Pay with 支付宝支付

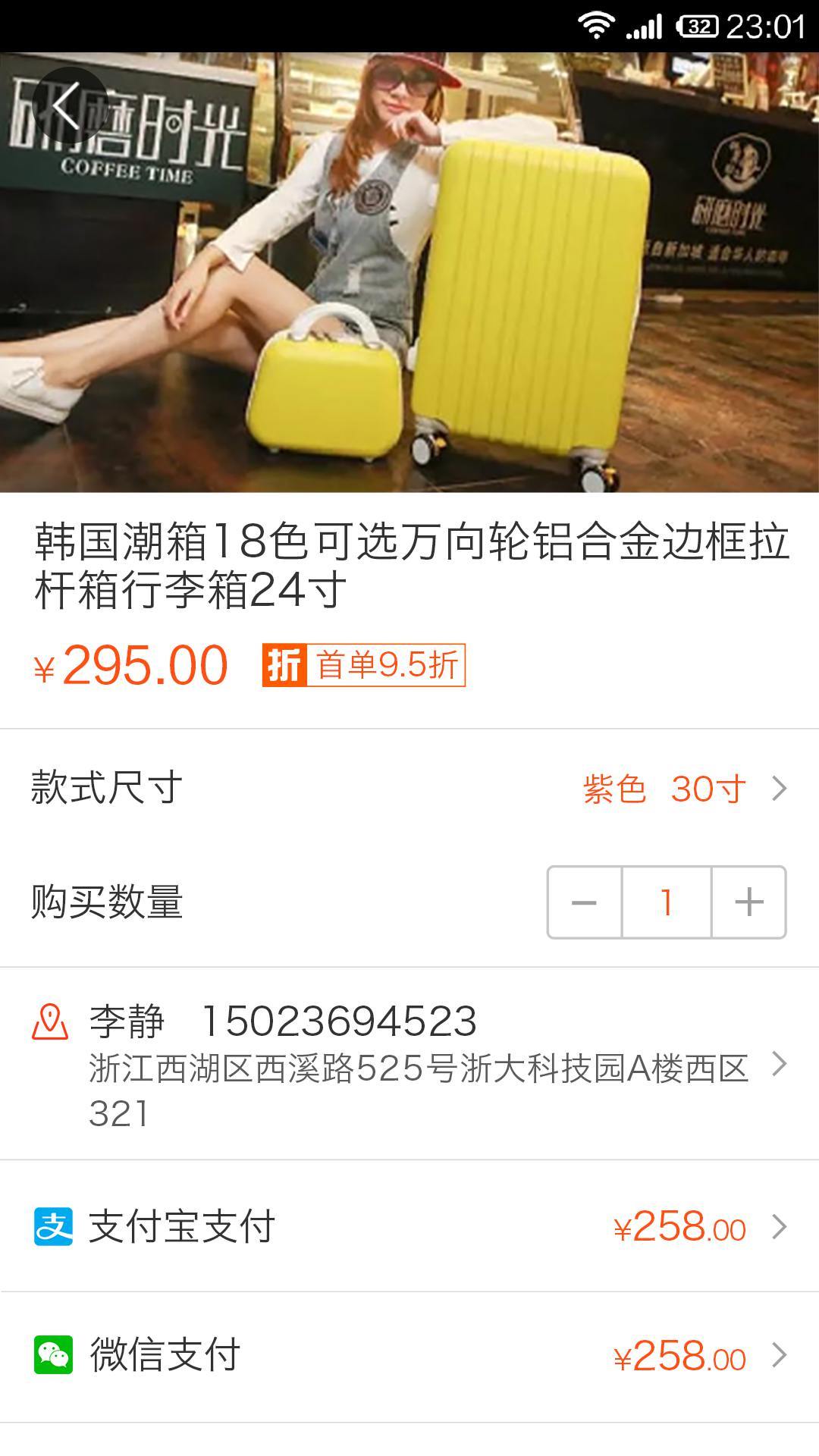tap(409, 1226)
